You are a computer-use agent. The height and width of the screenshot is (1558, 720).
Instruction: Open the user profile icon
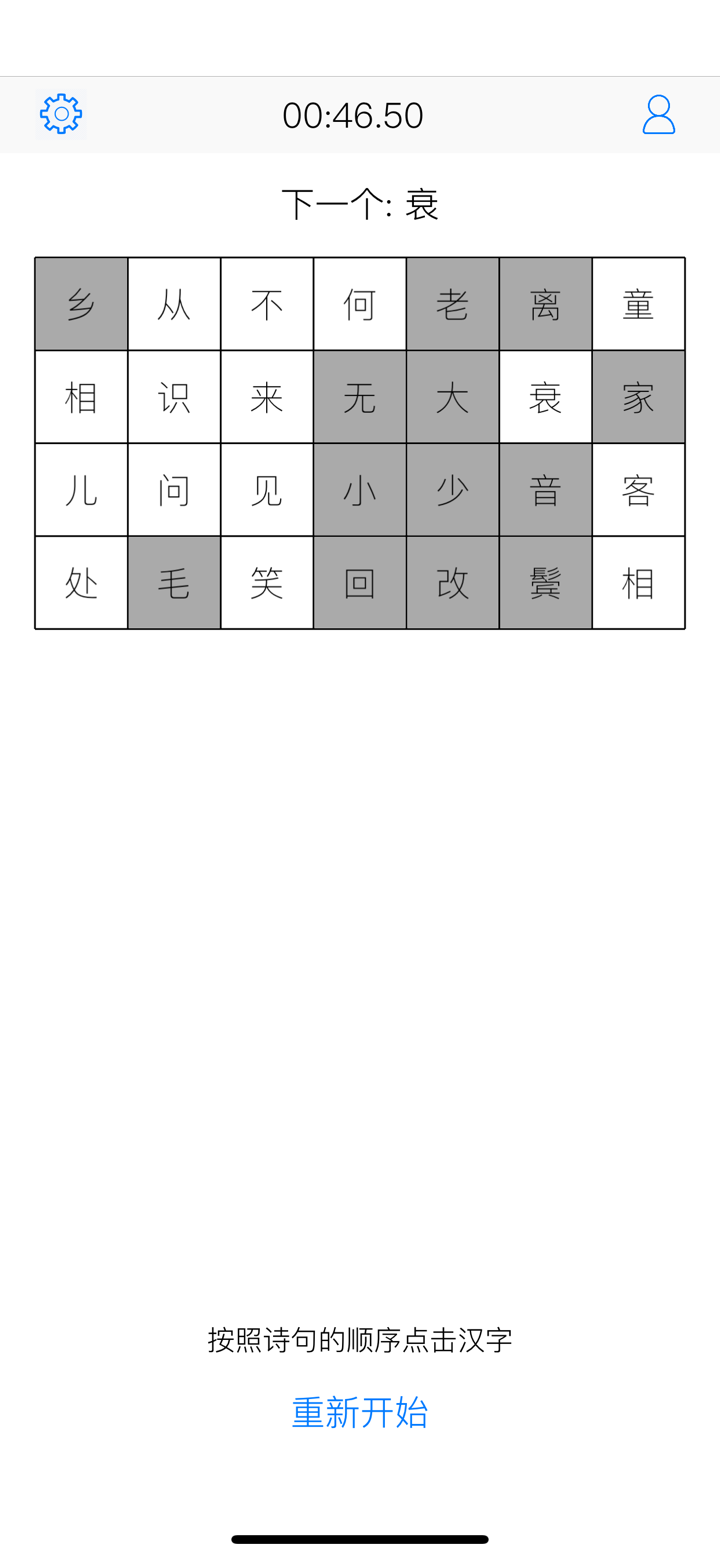[658, 114]
